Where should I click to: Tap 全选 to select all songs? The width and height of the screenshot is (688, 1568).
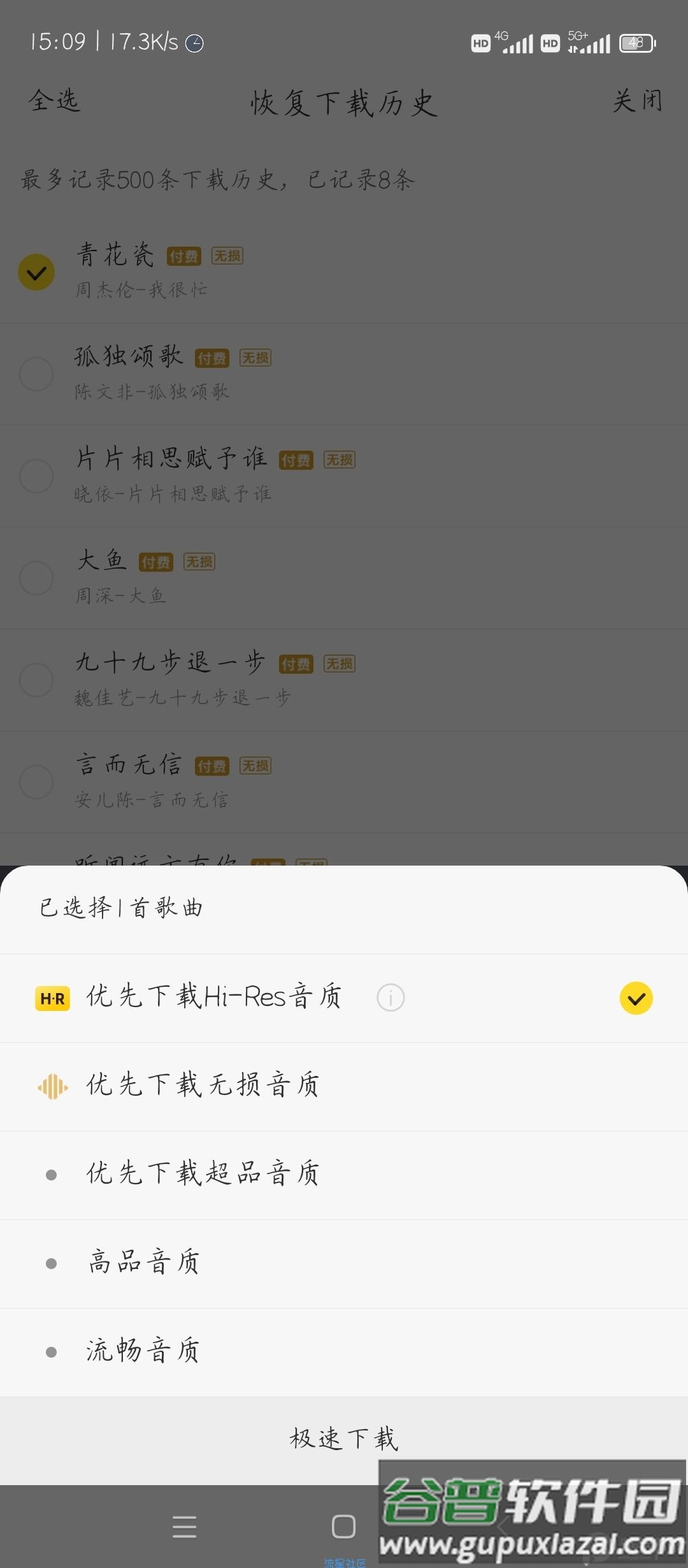tap(54, 102)
